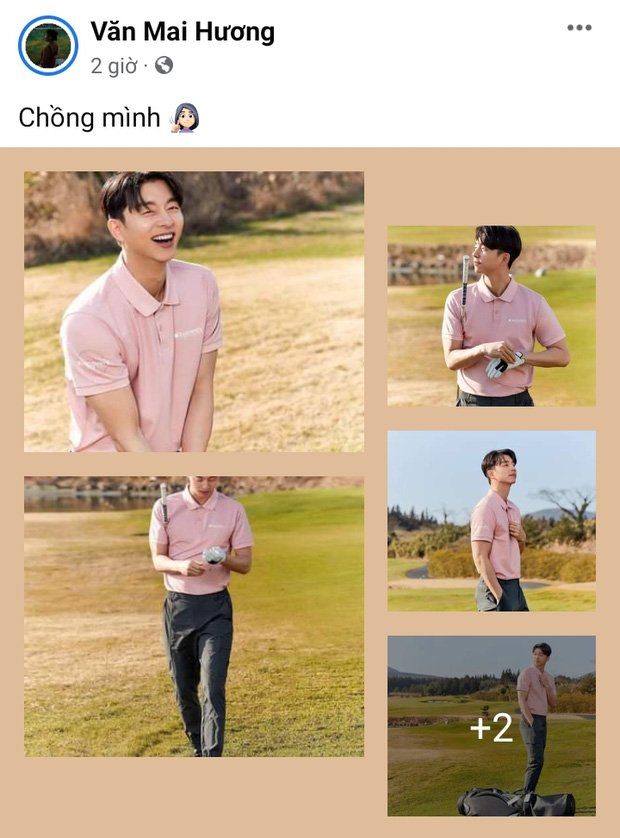Open Văn Mai Hương's profile picture
The image size is (620, 838).
(47, 46)
